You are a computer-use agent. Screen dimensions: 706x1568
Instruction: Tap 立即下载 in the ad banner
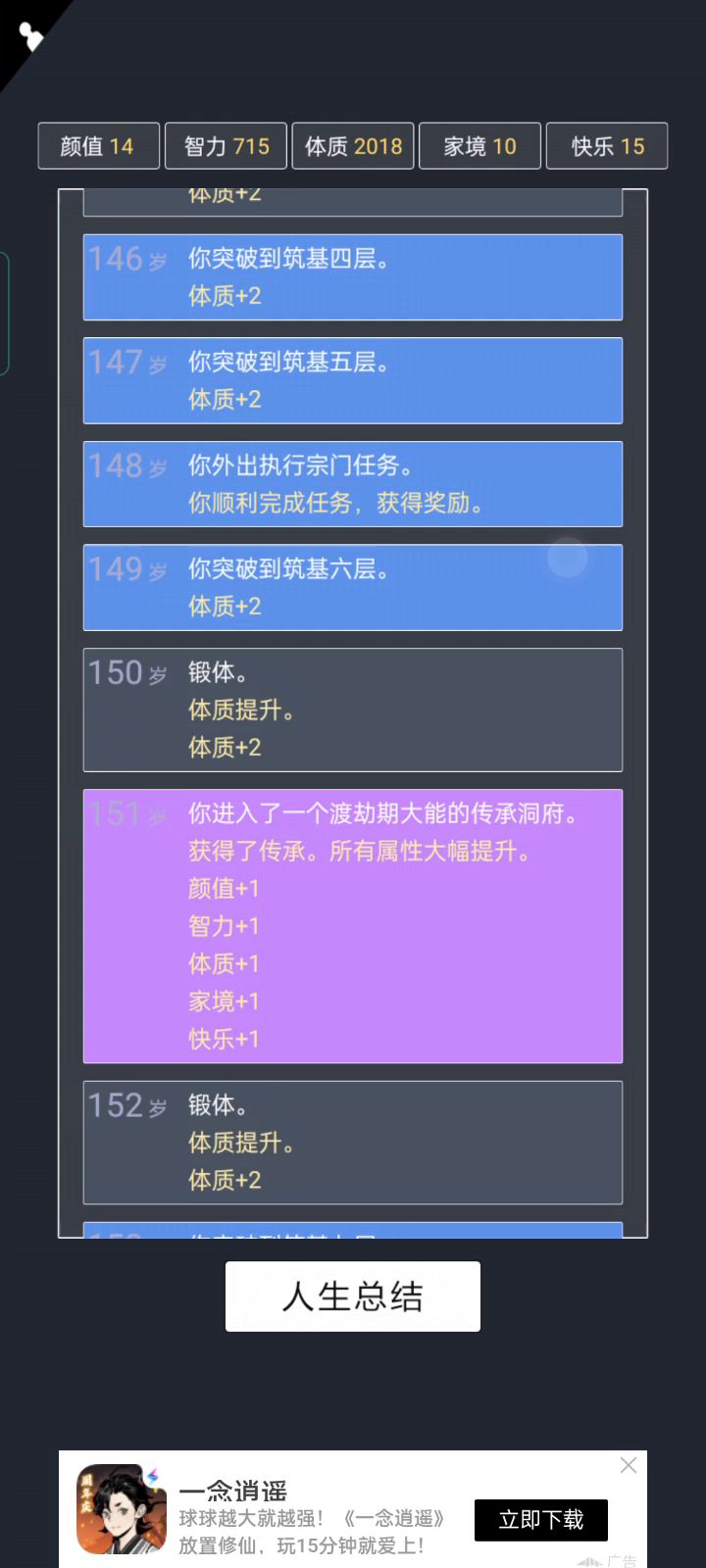(x=541, y=1520)
